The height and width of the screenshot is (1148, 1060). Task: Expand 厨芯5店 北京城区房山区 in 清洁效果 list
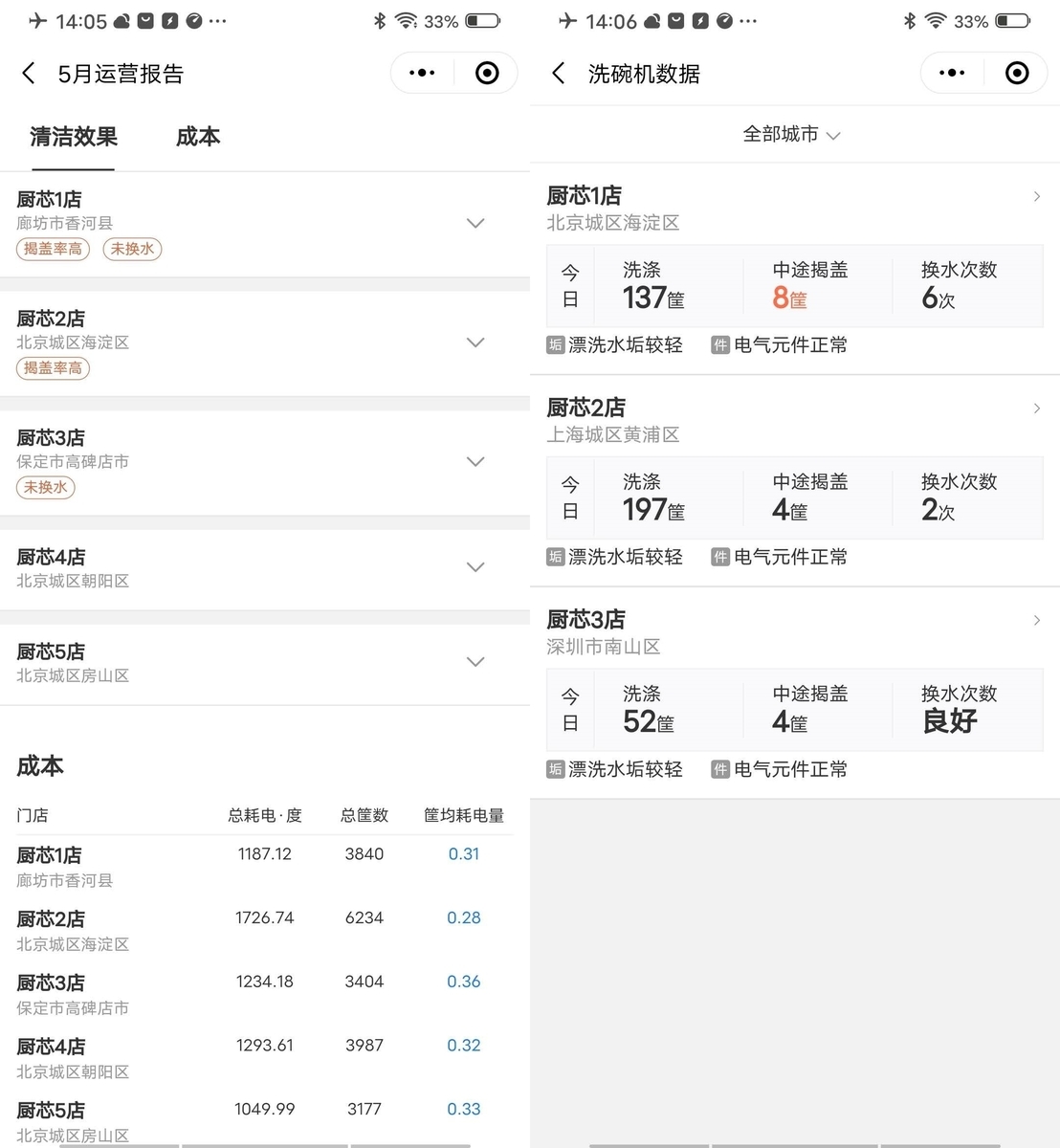475,662
